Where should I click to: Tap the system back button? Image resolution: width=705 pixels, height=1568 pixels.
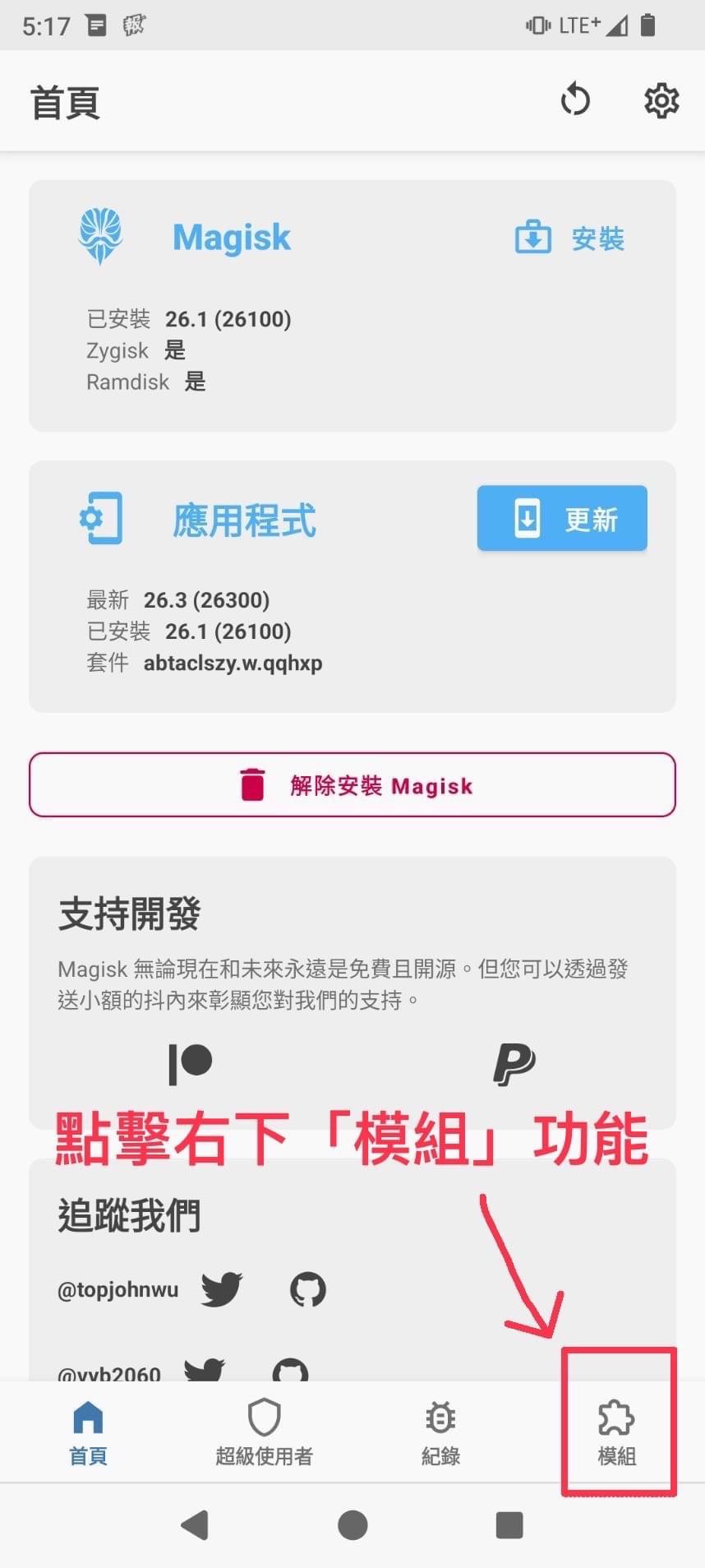coord(196,1525)
